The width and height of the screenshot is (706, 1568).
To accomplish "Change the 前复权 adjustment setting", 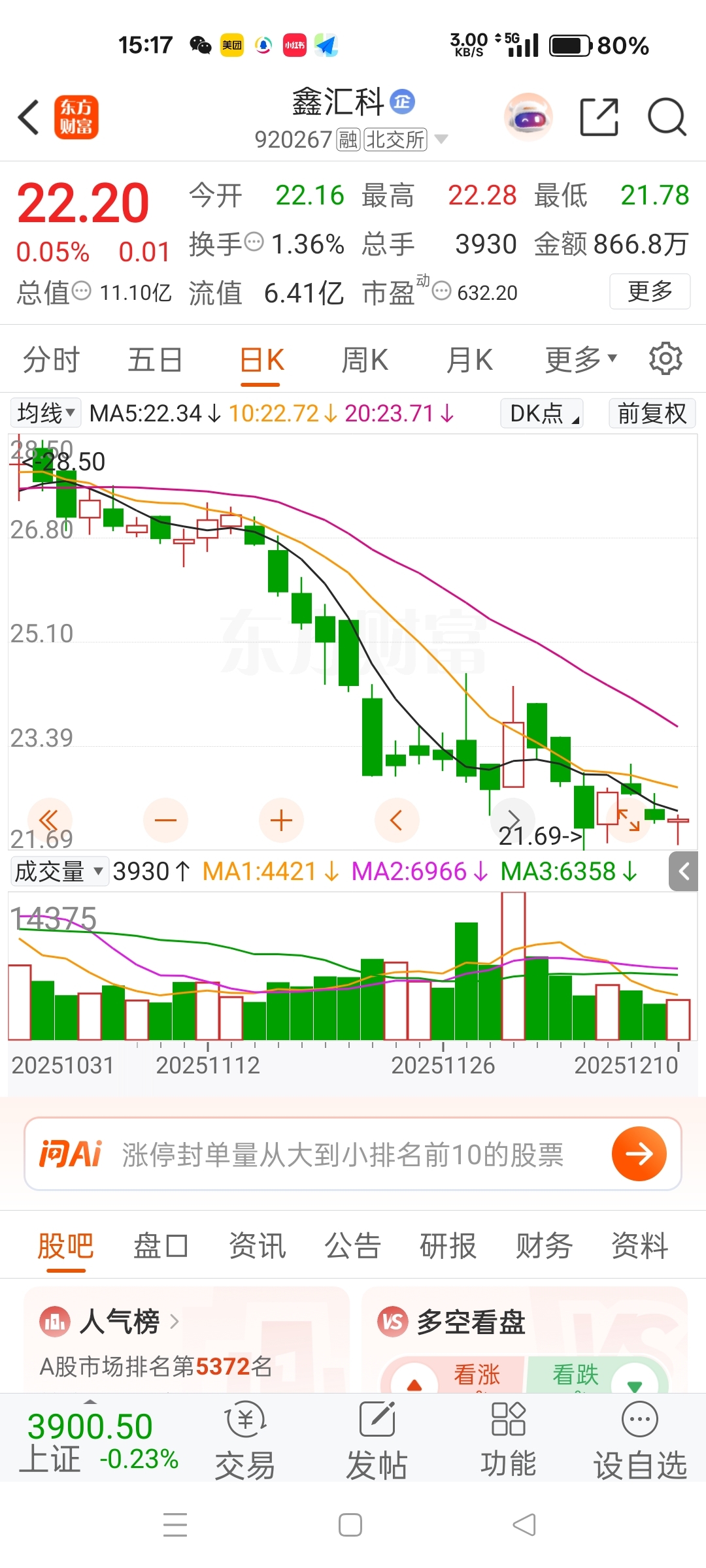I will pyautogui.click(x=652, y=413).
